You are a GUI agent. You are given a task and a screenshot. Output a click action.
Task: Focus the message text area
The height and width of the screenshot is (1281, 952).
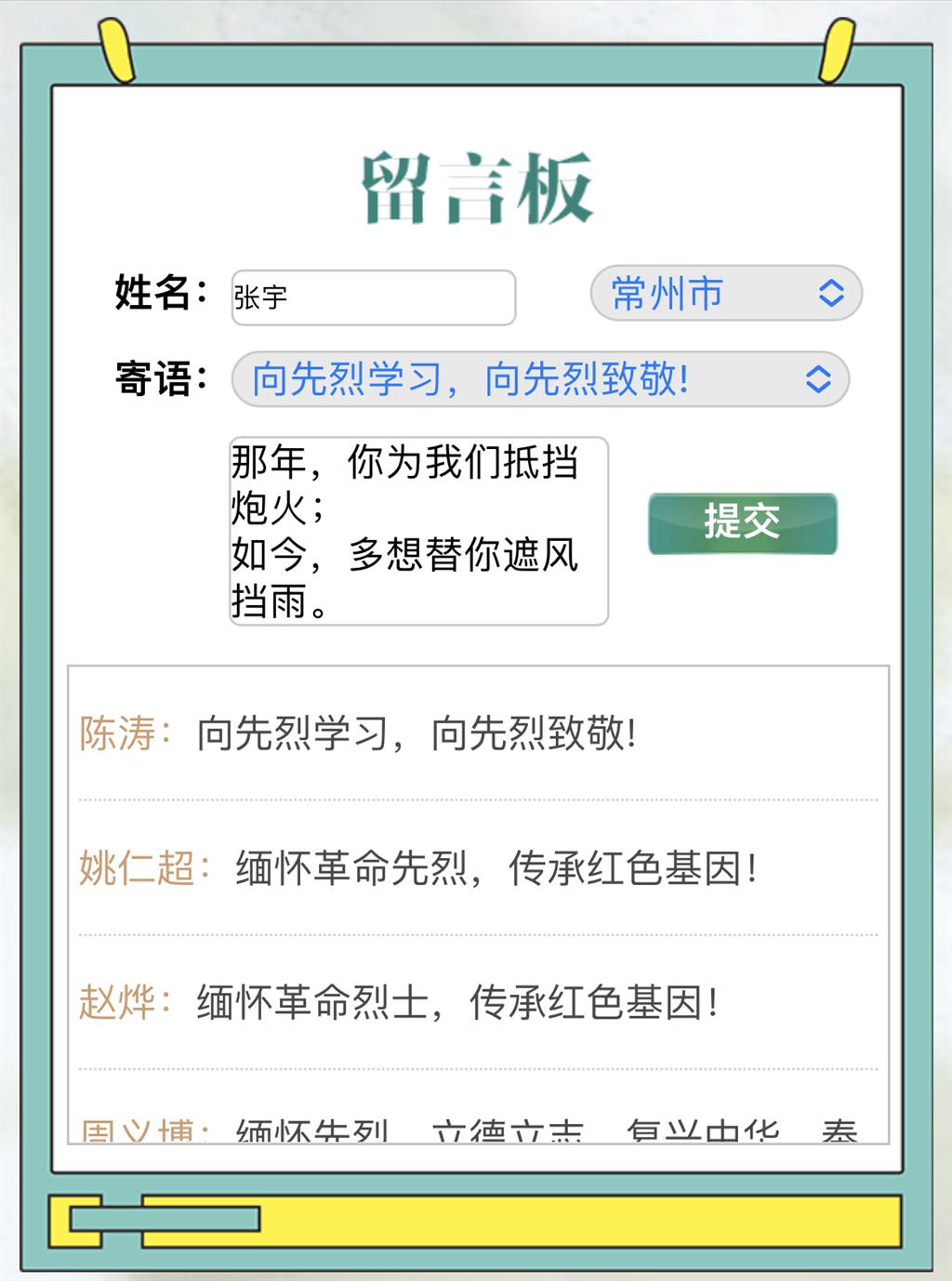pos(418,531)
